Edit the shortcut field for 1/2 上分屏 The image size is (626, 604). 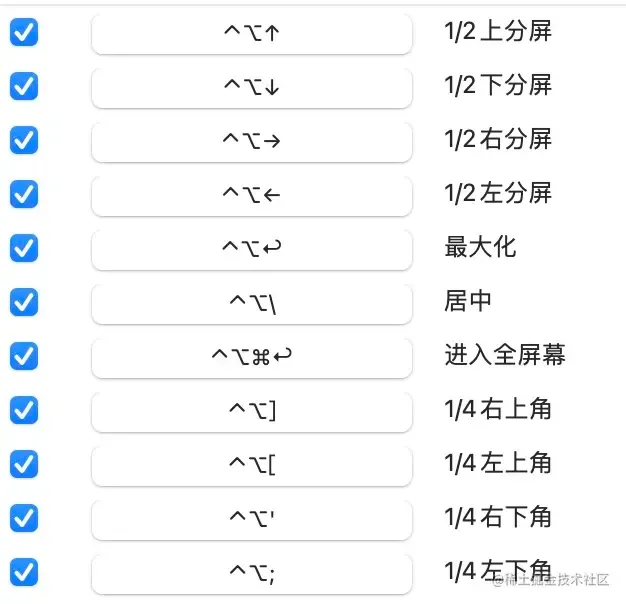click(251, 33)
